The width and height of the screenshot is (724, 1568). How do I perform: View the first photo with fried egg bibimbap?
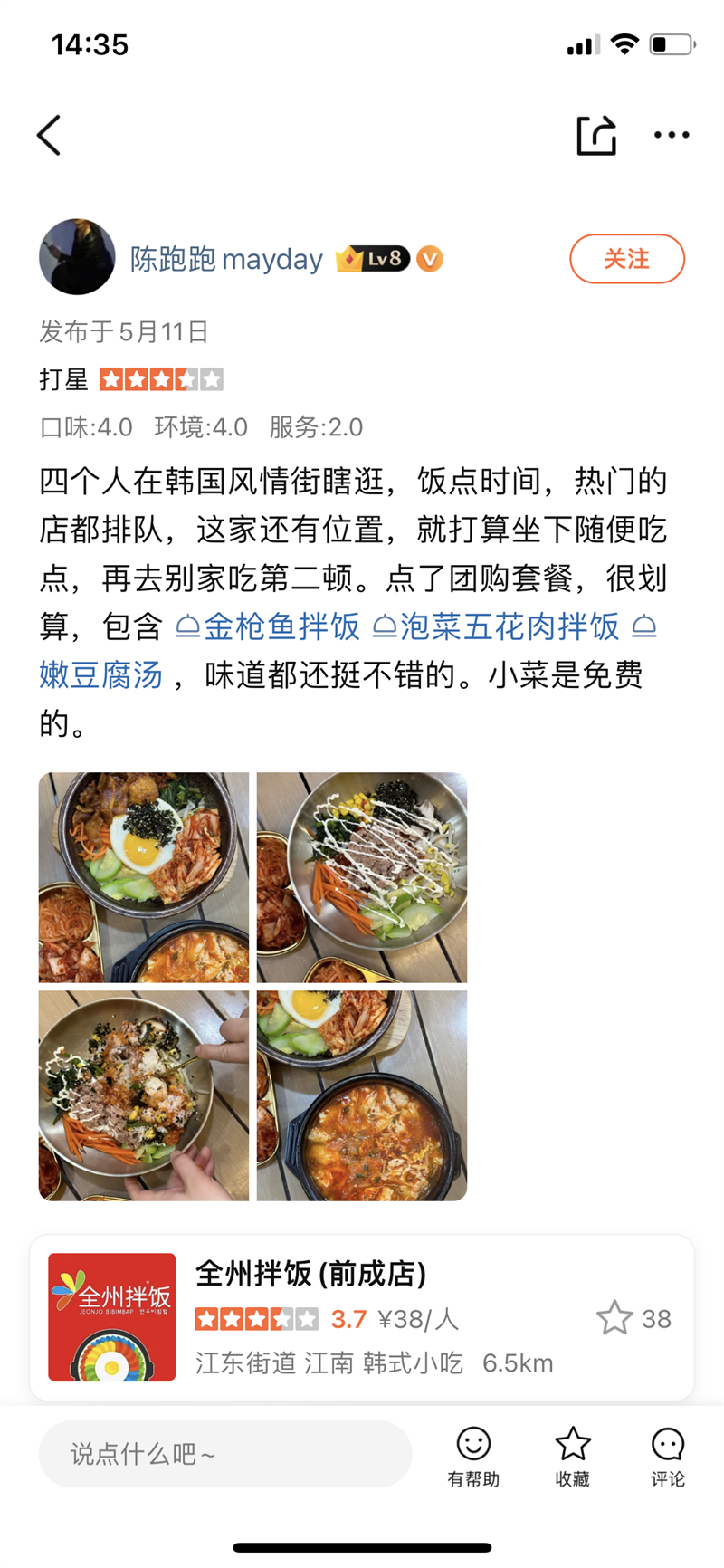tap(143, 877)
